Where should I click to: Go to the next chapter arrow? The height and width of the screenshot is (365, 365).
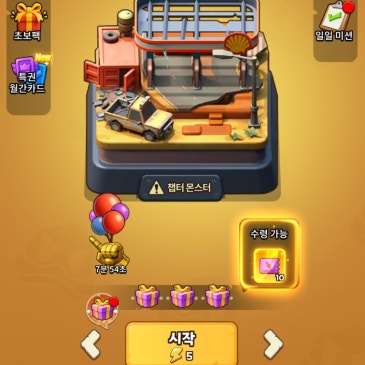point(273,344)
